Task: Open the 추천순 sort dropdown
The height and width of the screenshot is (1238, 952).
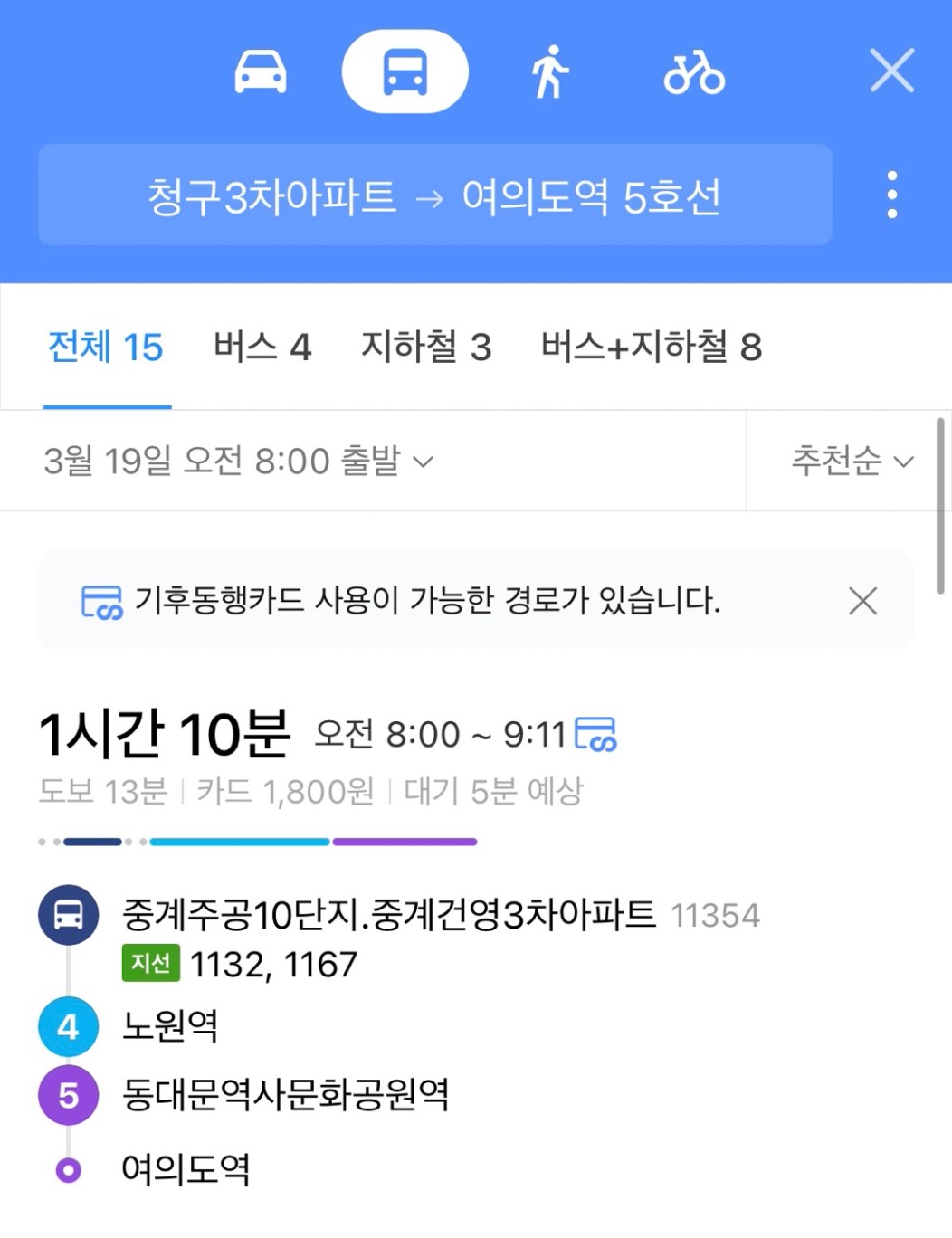Action: click(852, 462)
